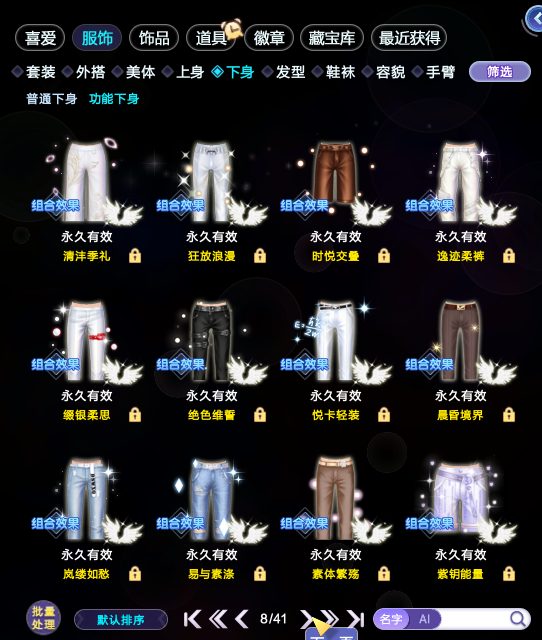Switch to the 喜爱 tab

(40, 38)
